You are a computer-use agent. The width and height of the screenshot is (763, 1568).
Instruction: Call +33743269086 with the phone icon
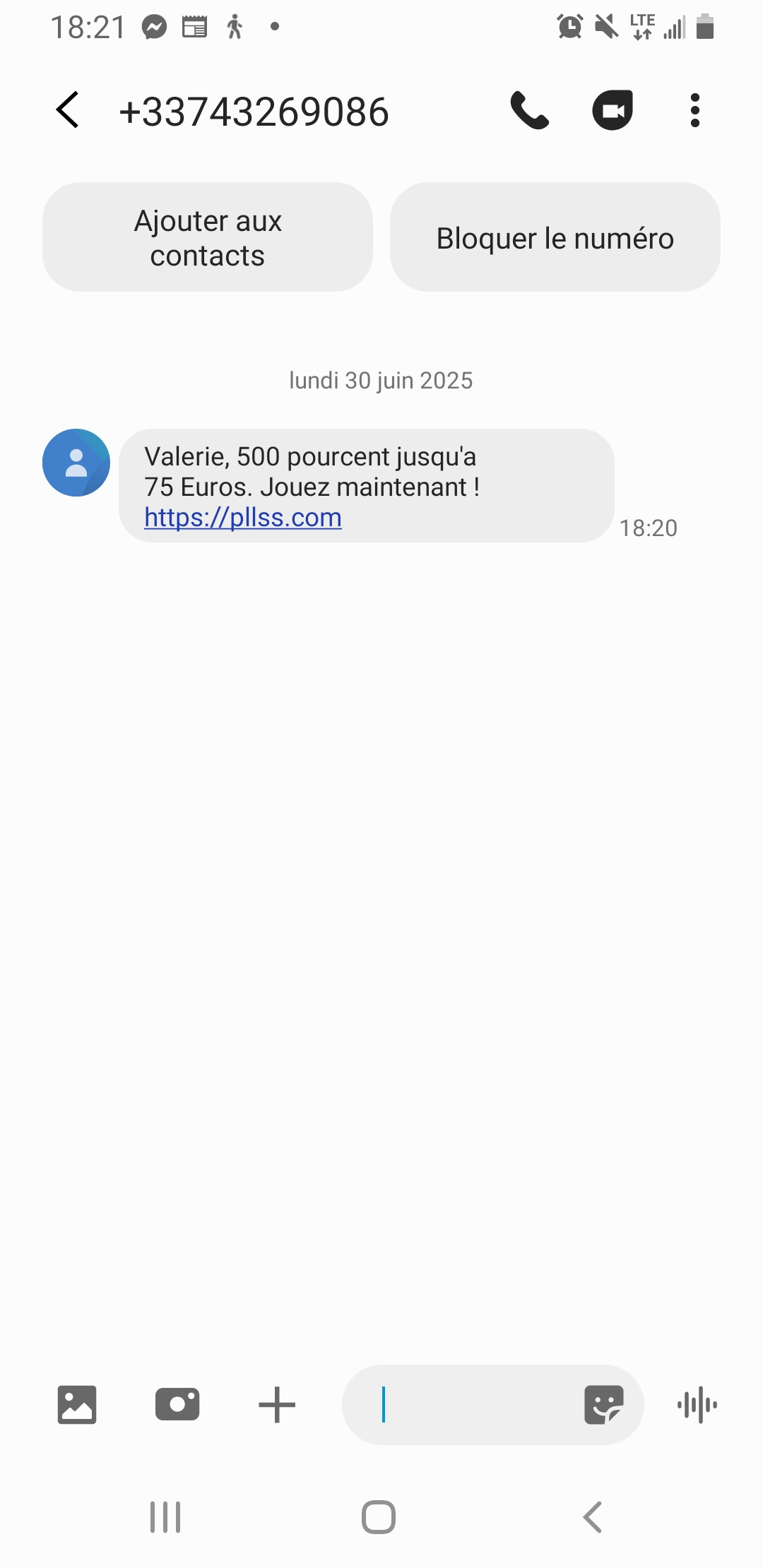coord(529,110)
